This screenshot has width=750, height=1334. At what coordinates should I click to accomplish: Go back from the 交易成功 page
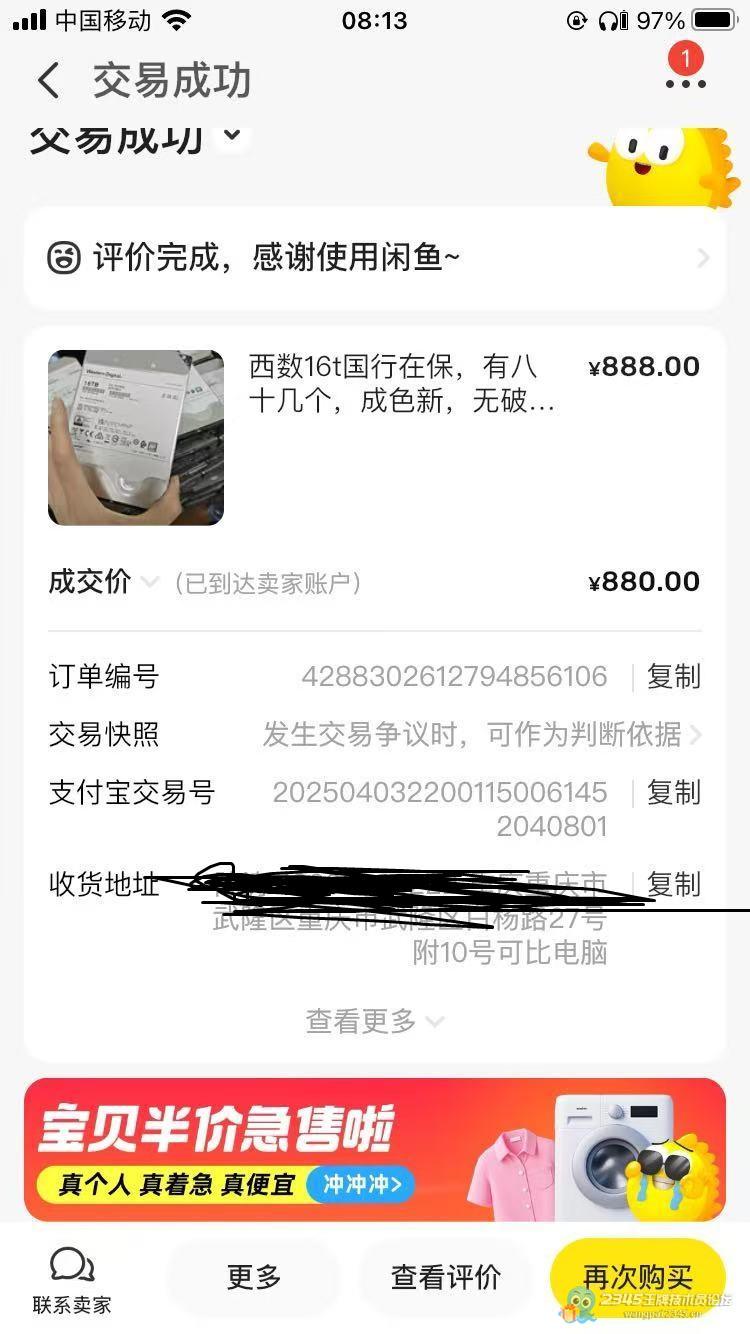pos(48,80)
